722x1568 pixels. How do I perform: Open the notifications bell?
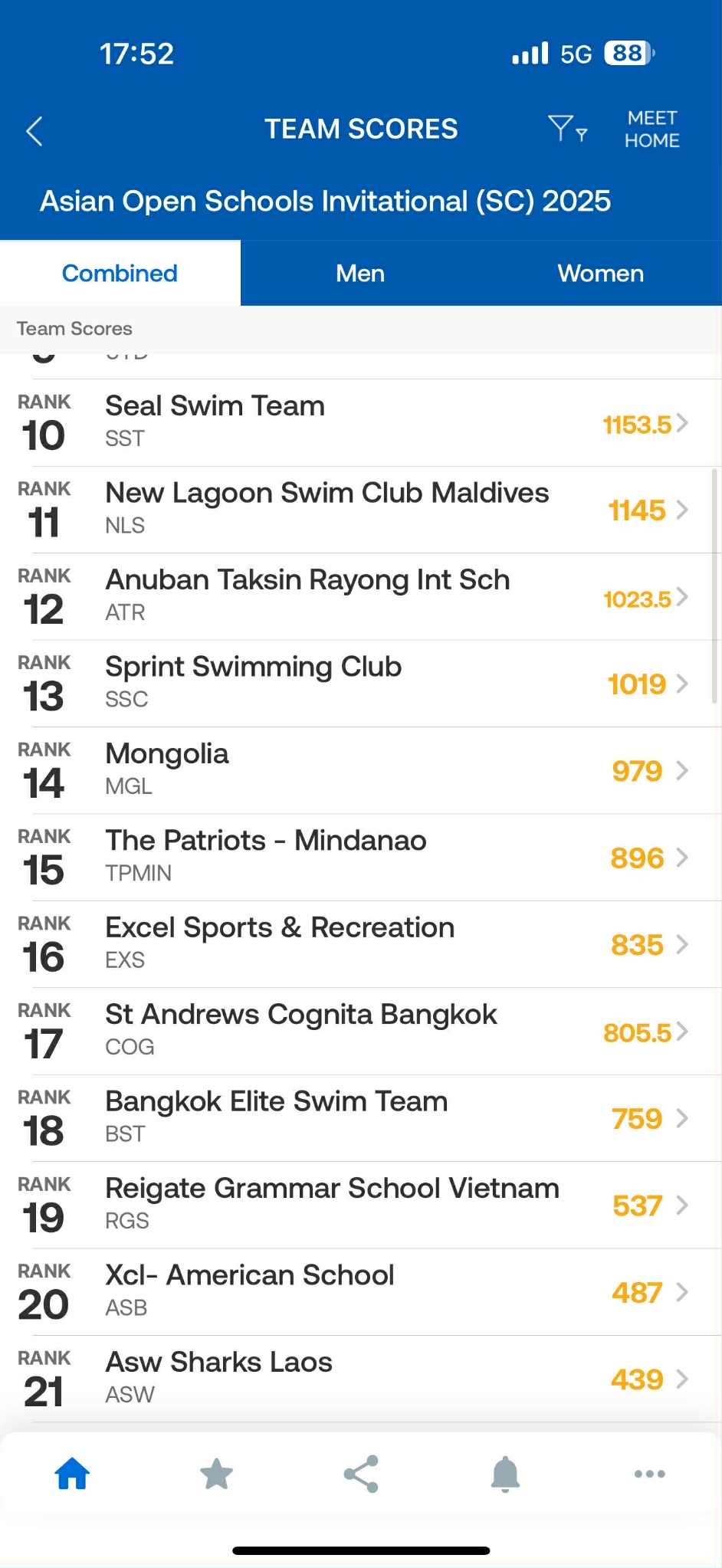tap(505, 1473)
